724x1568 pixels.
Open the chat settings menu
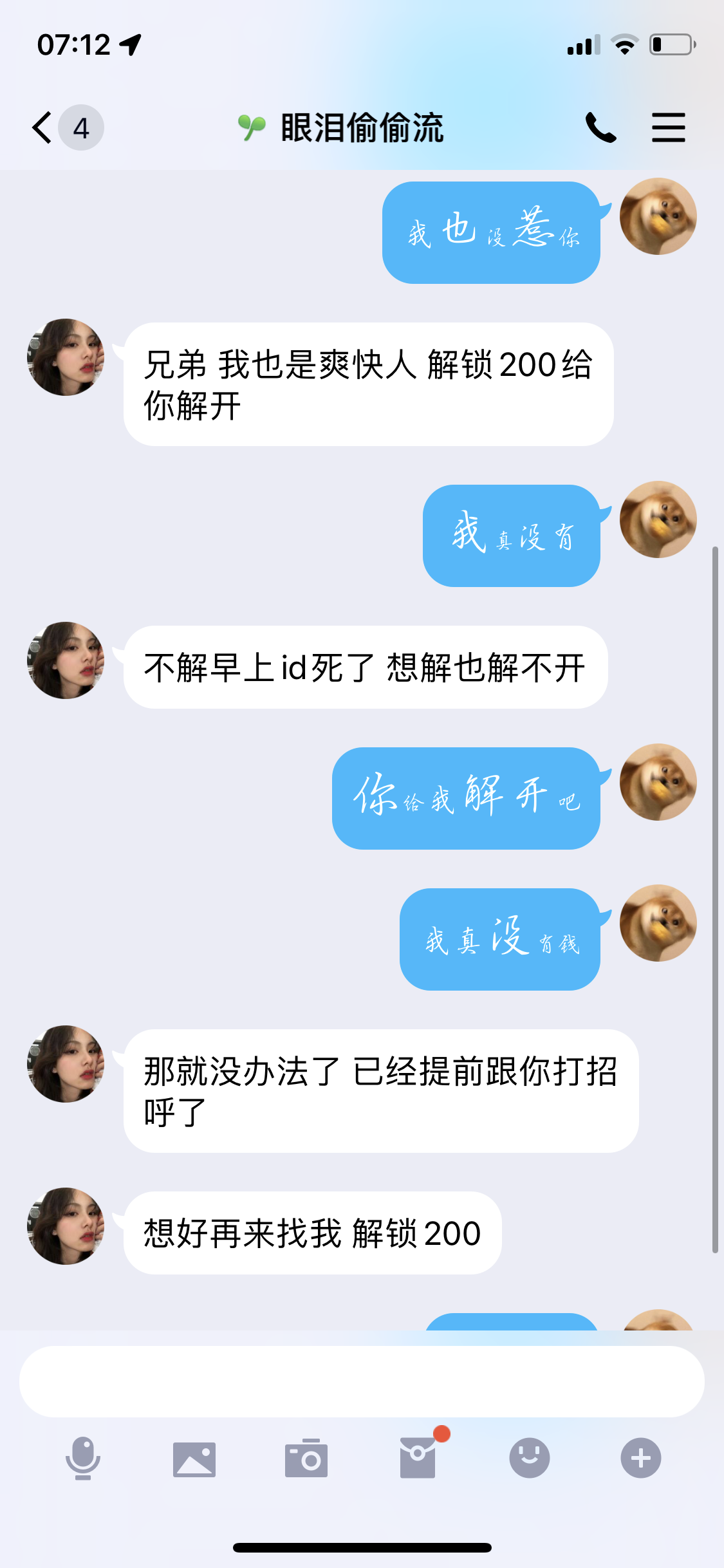[x=668, y=127]
